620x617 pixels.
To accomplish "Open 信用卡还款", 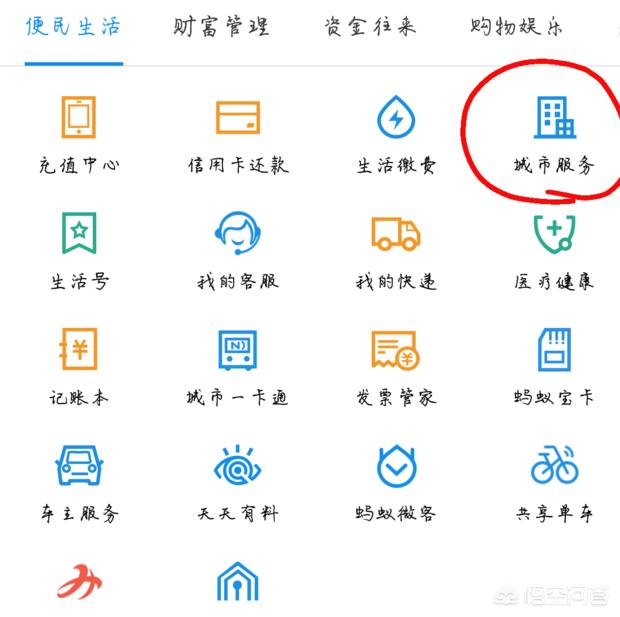I will [237, 136].
